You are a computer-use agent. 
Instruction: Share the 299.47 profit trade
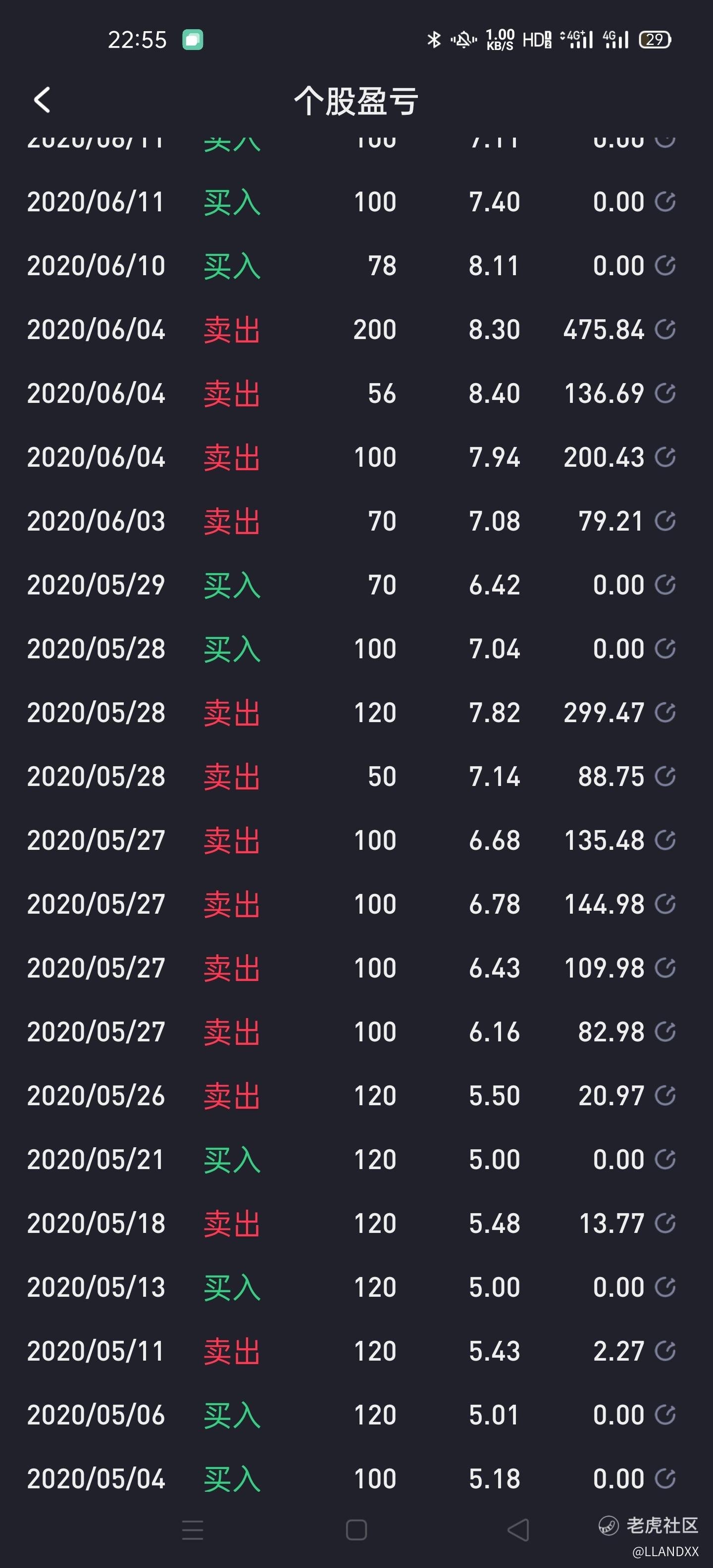(x=665, y=712)
